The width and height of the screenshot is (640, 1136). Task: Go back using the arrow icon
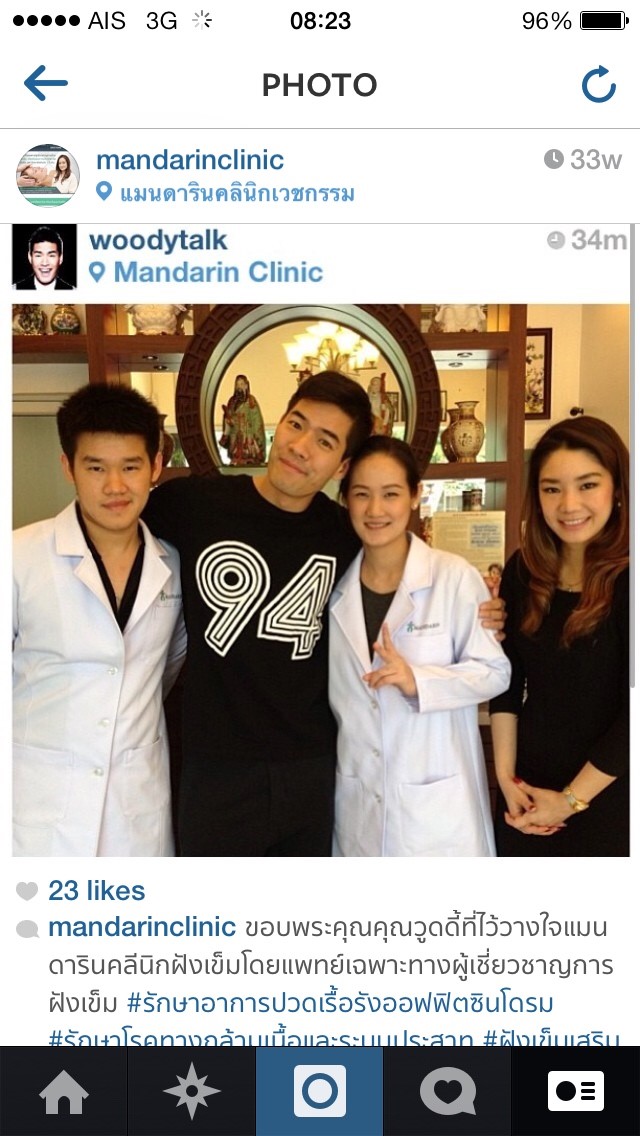(x=46, y=83)
